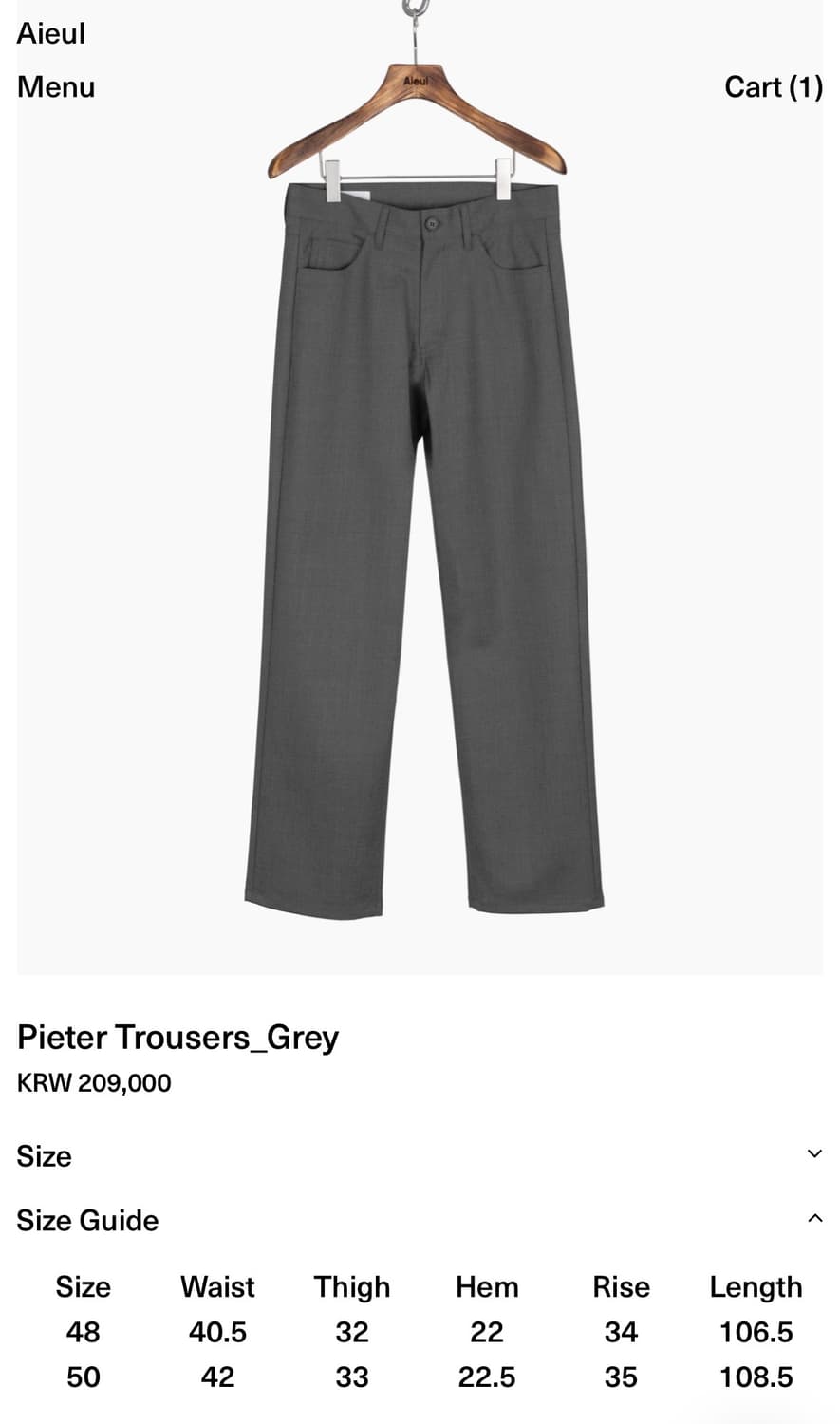
Task: Click the Pieter Trousers_Grey product title
Action: (178, 1037)
